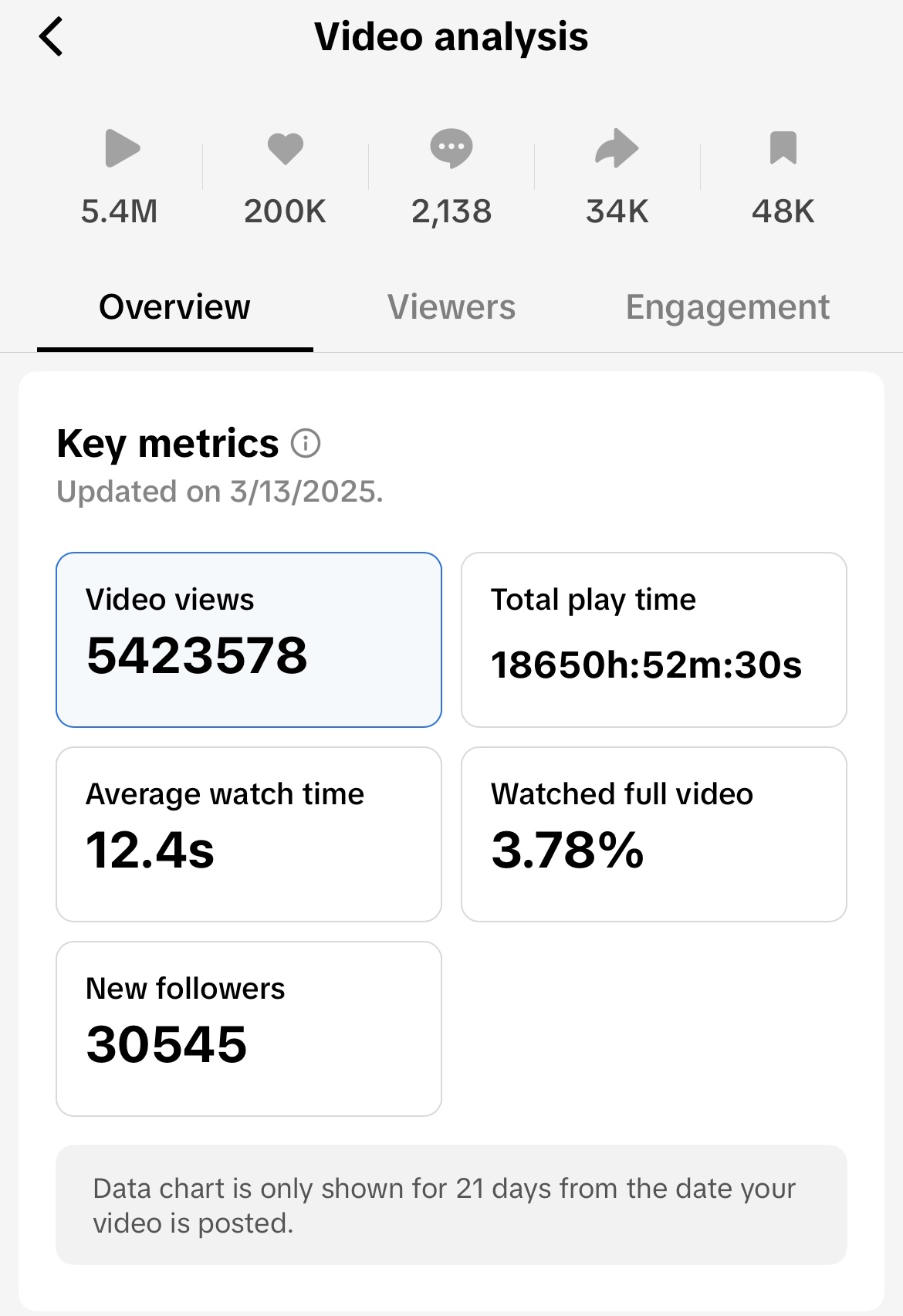
Task: Switch to the Viewers tab
Action: [x=451, y=307]
